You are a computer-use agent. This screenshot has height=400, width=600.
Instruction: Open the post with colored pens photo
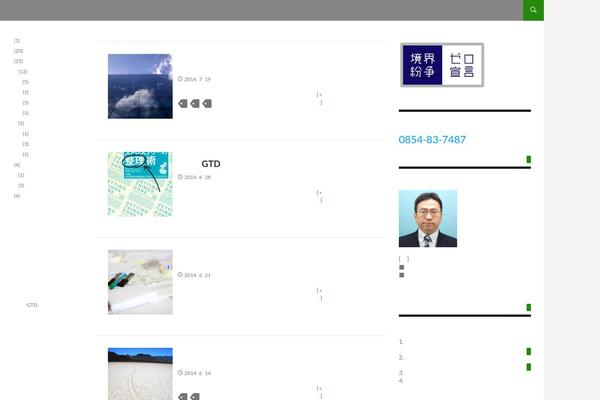click(x=140, y=282)
